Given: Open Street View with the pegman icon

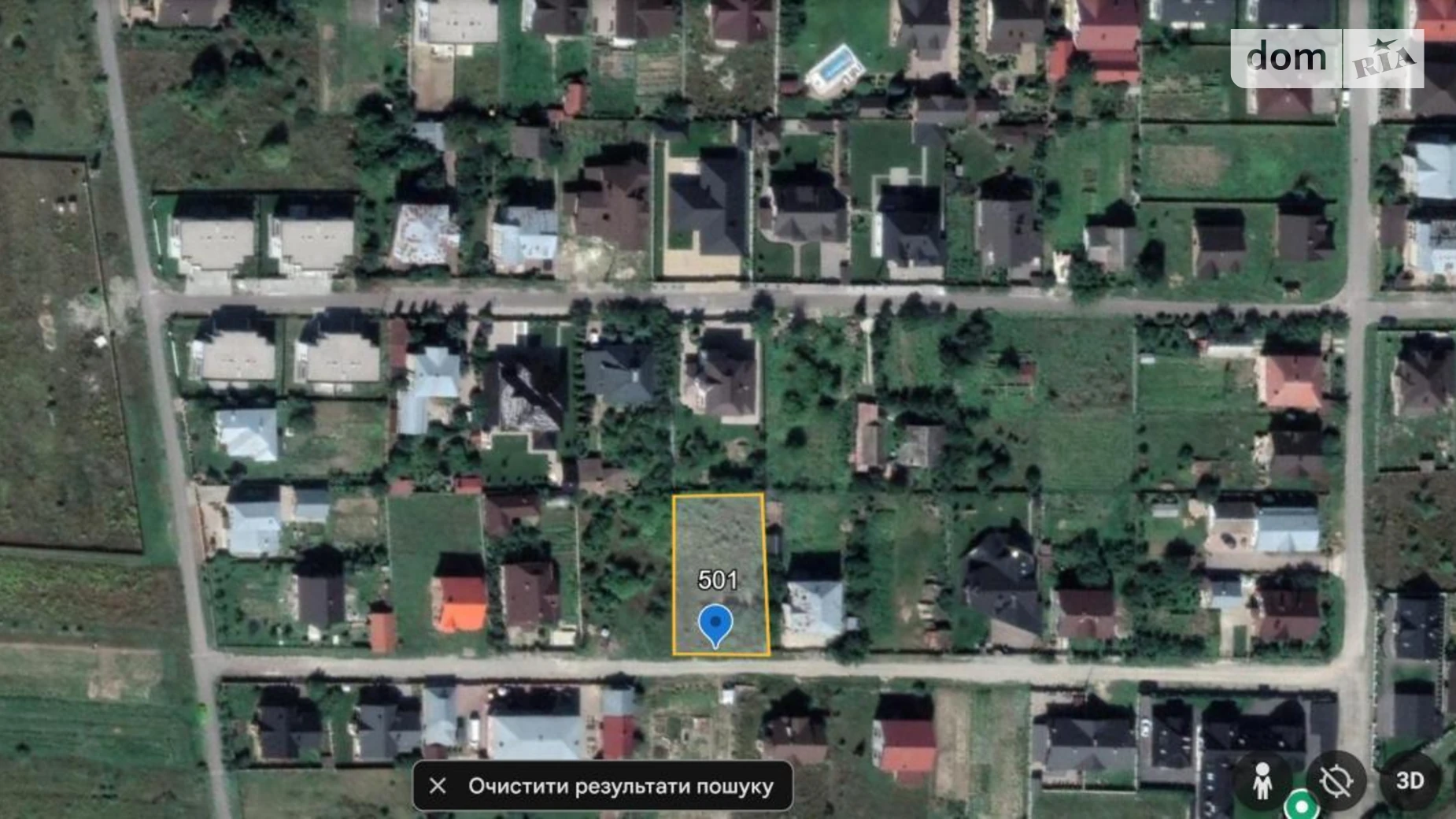Looking at the screenshot, I should pyautogui.click(x=1262, y=780).
